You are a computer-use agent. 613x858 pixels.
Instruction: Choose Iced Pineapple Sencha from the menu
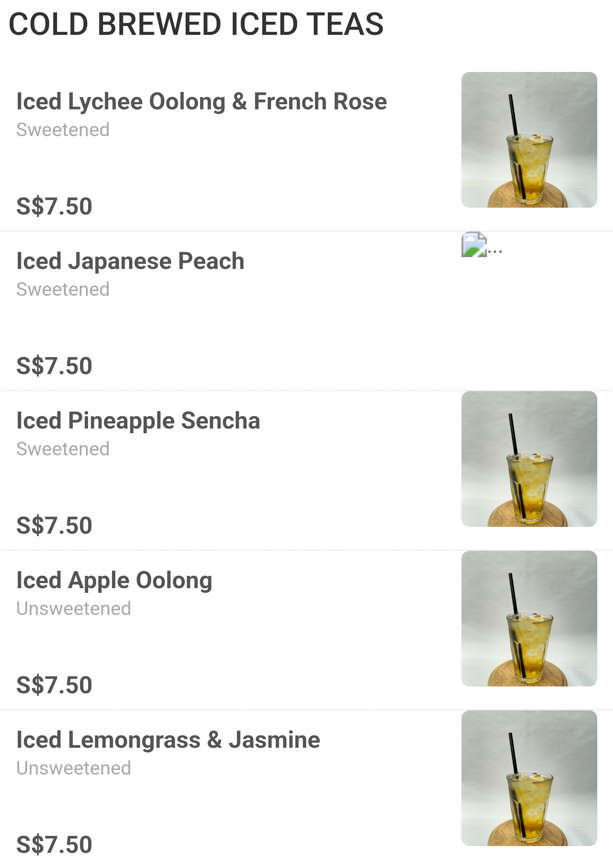pos(138,421)
